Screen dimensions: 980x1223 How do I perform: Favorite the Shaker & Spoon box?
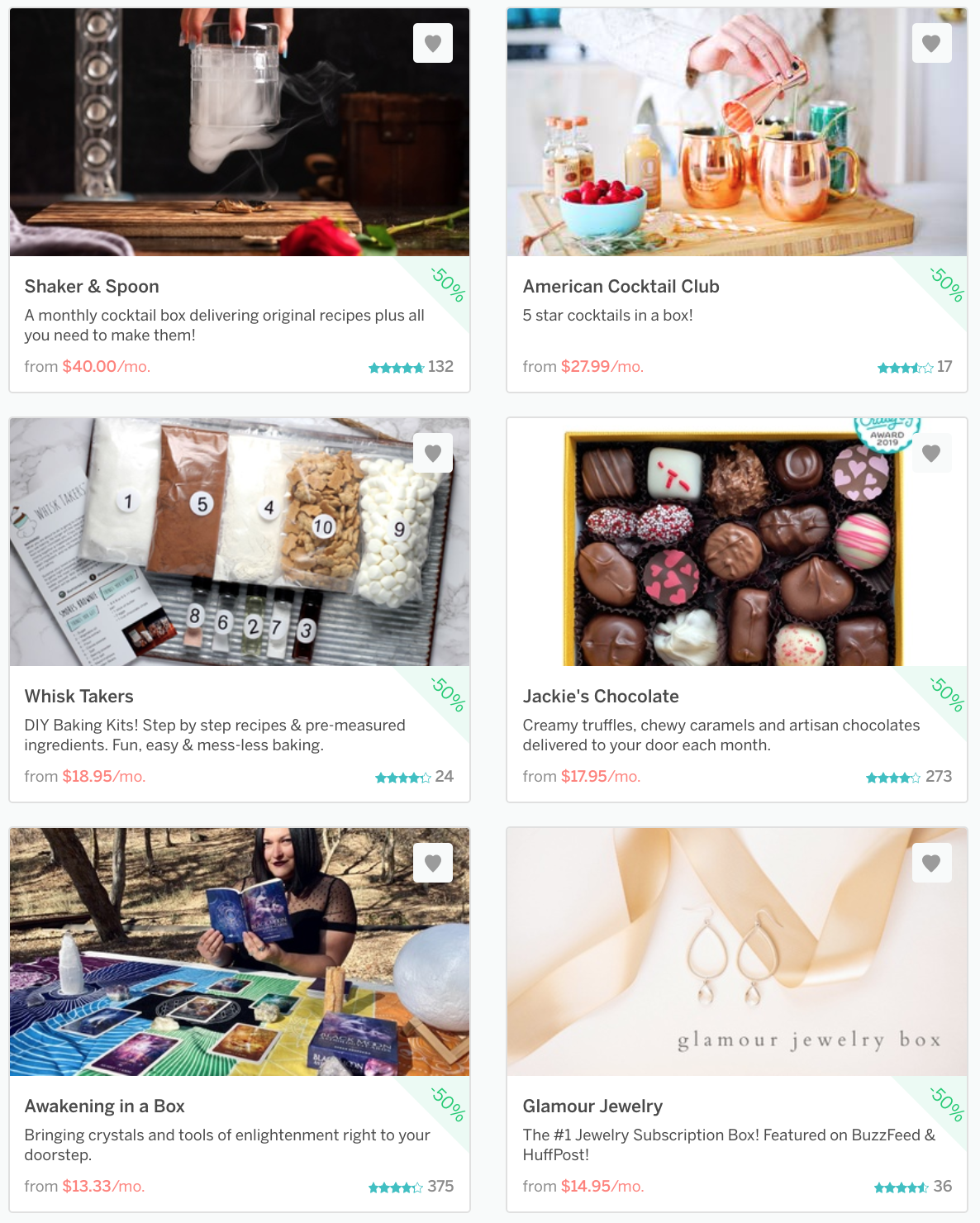(x=433, y=43)
